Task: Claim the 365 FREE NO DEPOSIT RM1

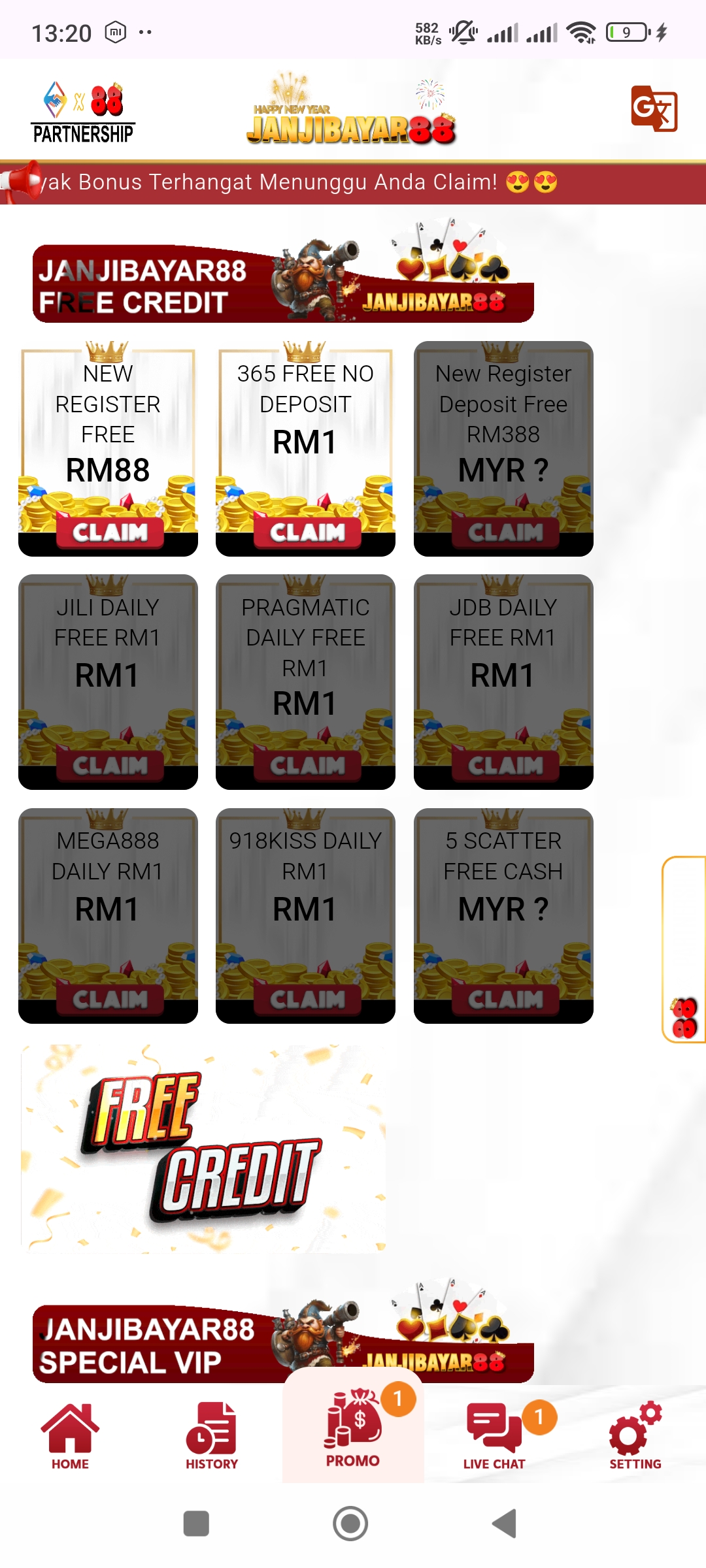Action: (x=307, y=532)
